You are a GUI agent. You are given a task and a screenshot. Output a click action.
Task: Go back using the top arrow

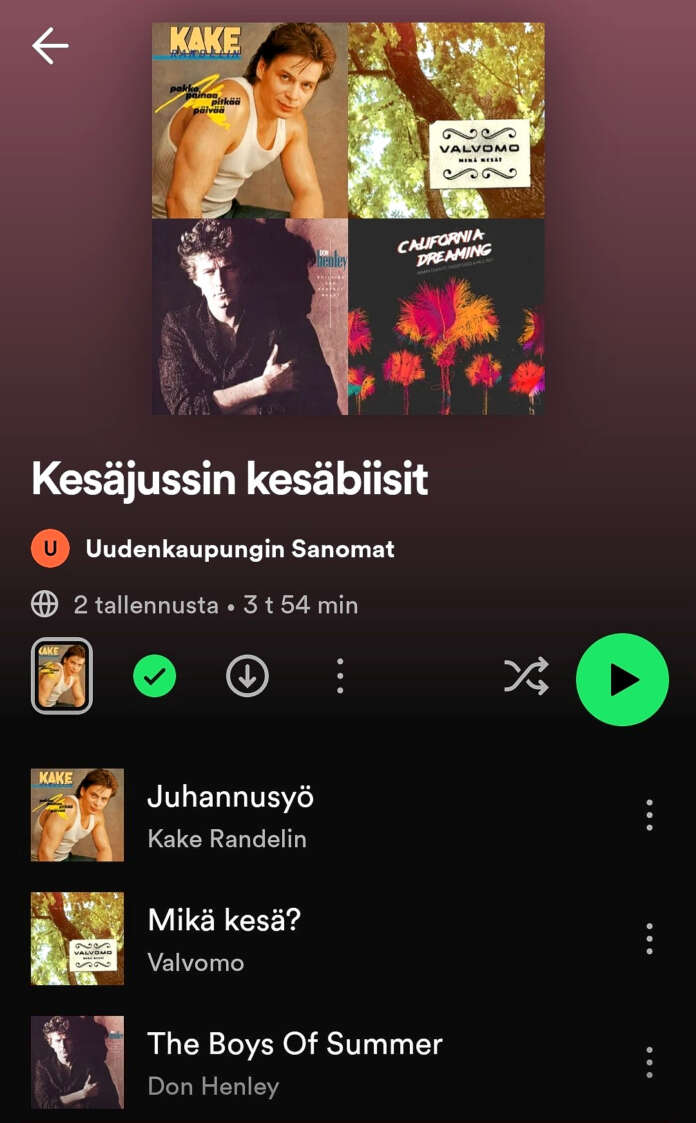[50, 46]
